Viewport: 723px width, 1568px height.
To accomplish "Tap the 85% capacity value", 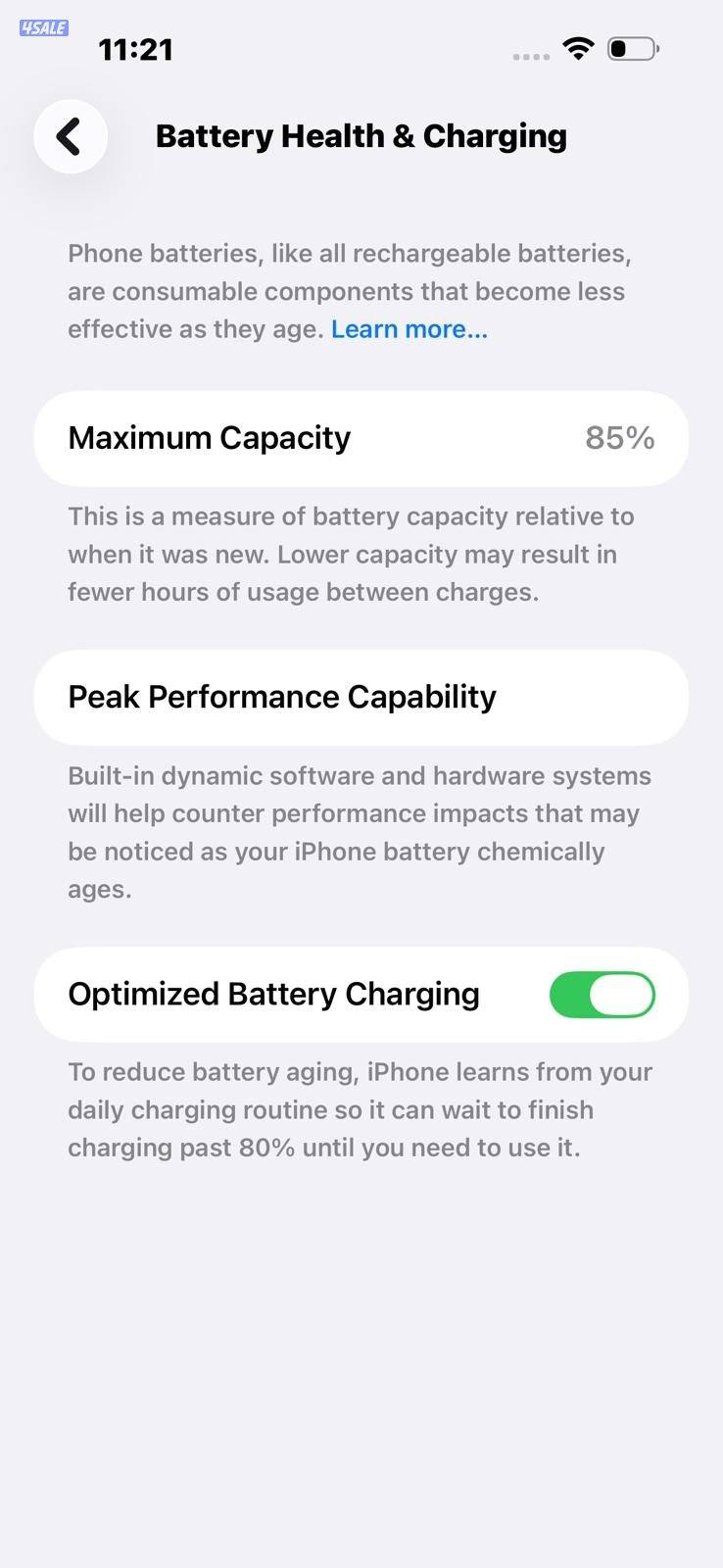I will [x=620, y=438].
